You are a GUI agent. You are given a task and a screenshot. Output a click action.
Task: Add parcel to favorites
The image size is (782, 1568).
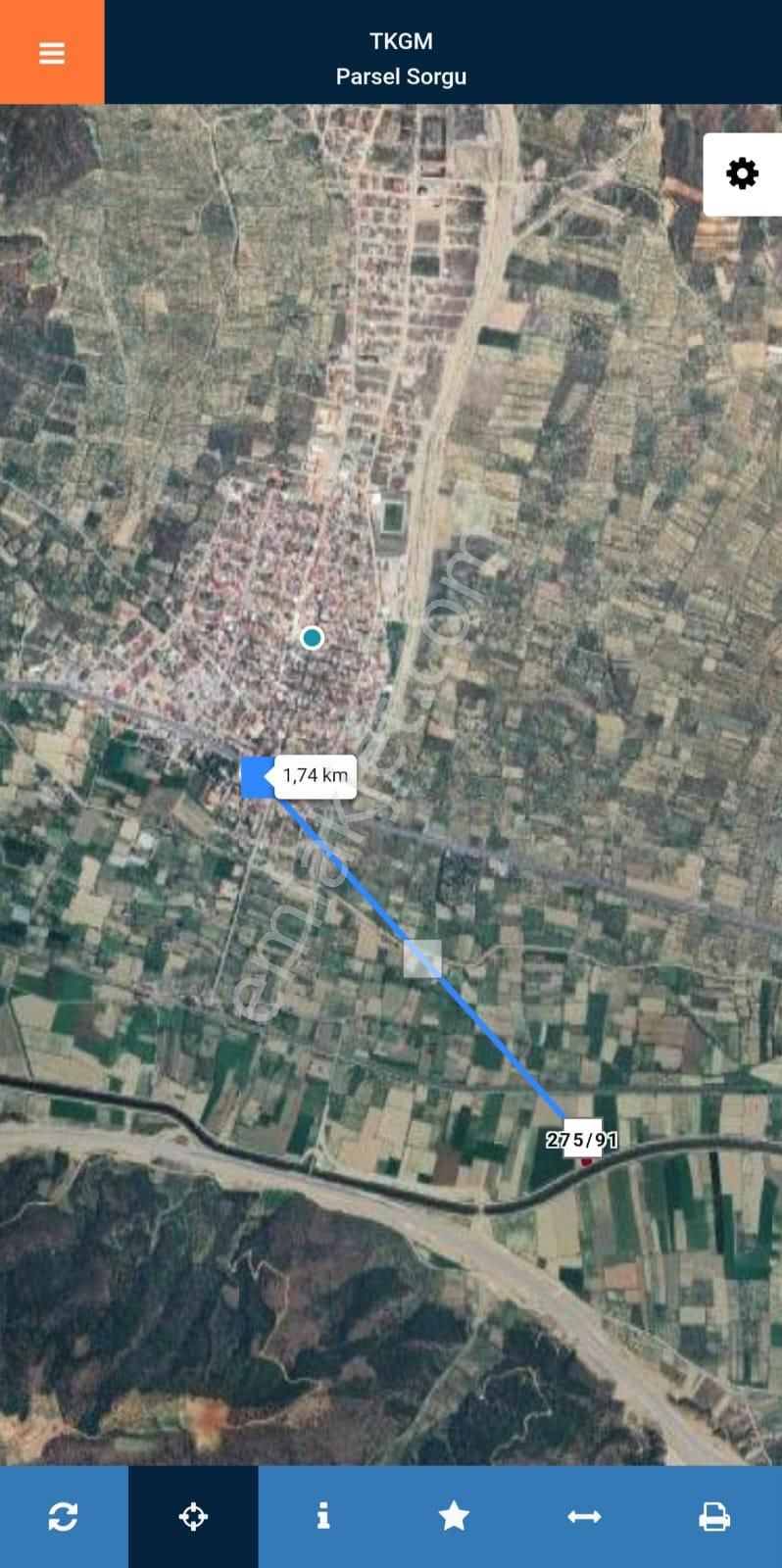(x=454, y=1516)
